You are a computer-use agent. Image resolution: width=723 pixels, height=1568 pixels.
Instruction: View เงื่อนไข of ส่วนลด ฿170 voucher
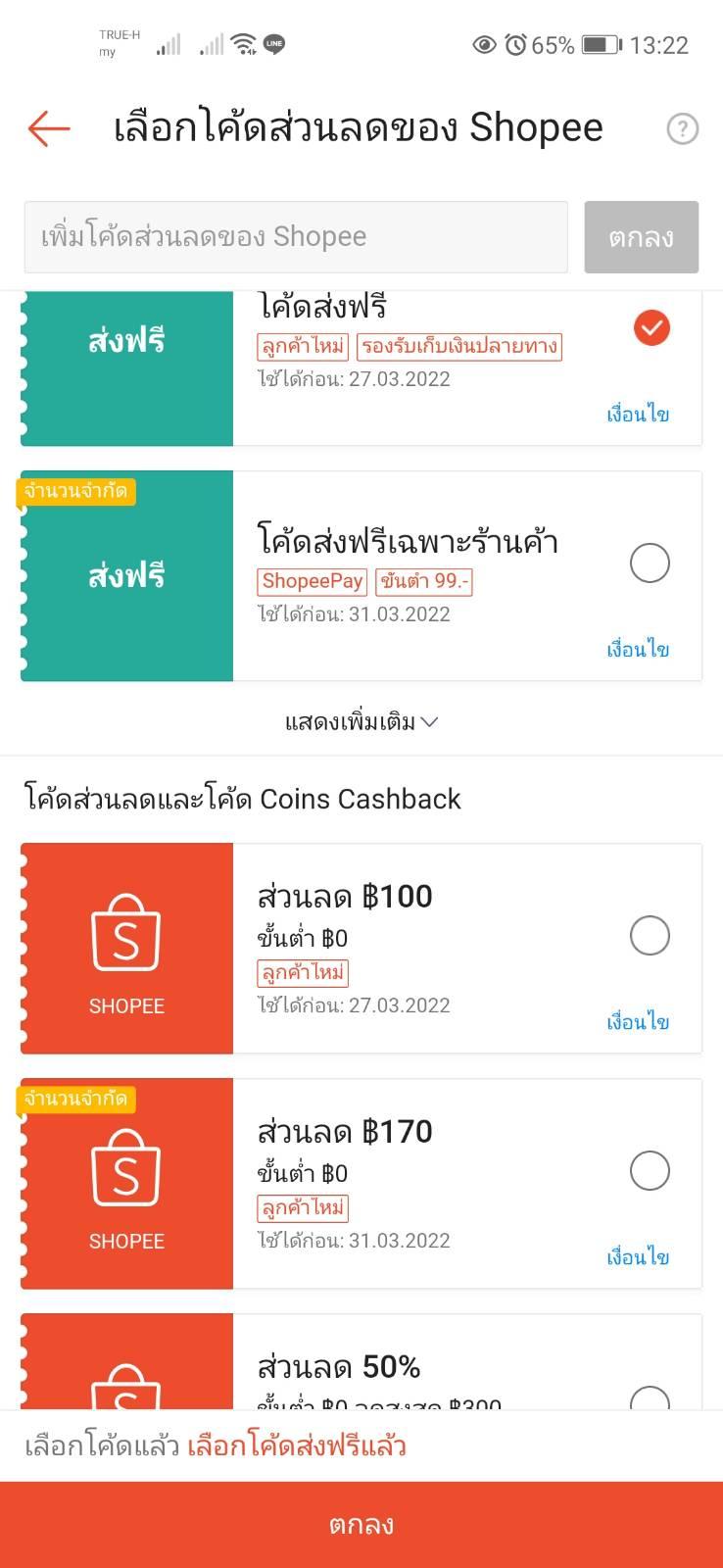(638, 1257)
